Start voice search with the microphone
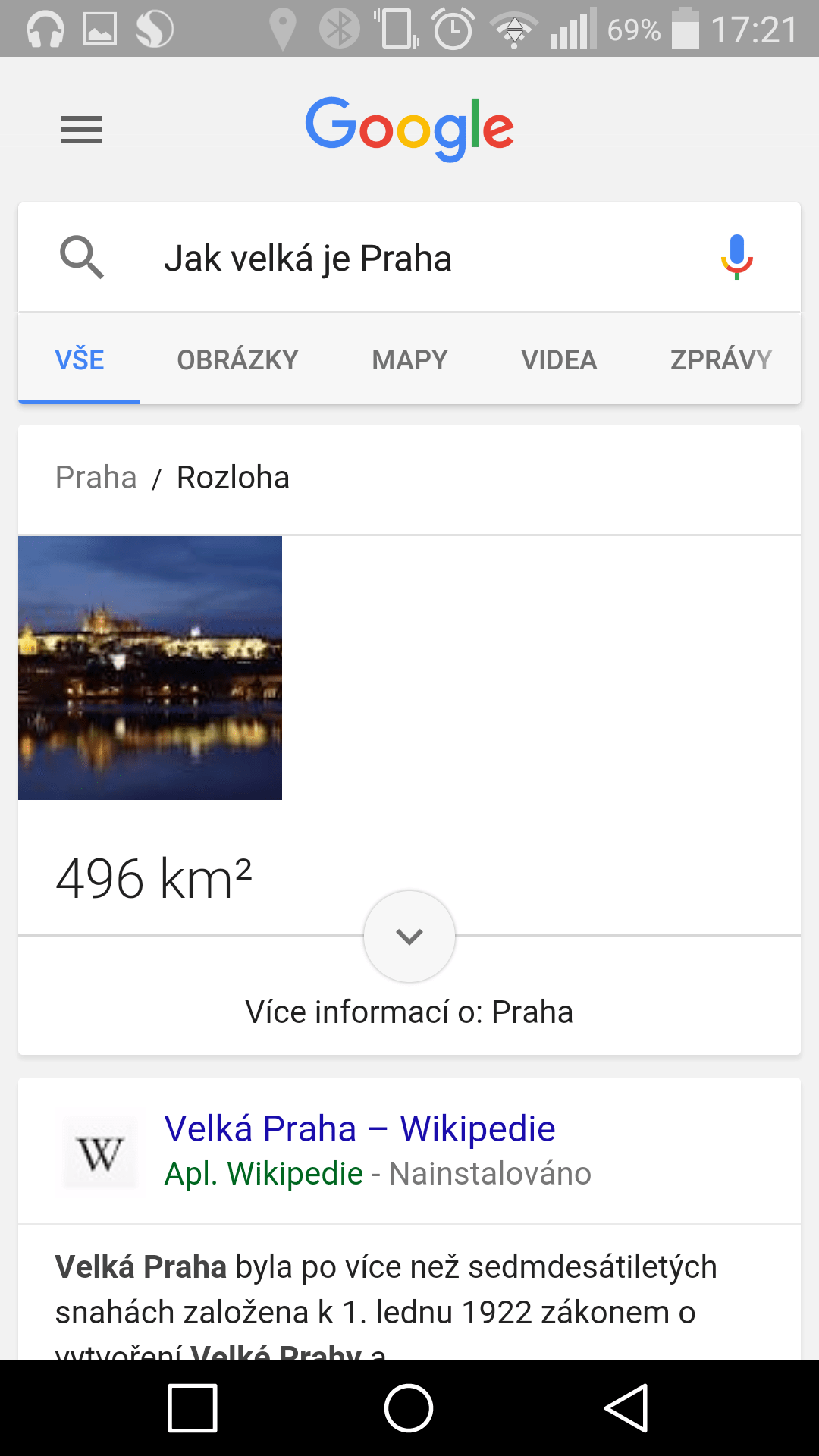 tap(736, 257)
